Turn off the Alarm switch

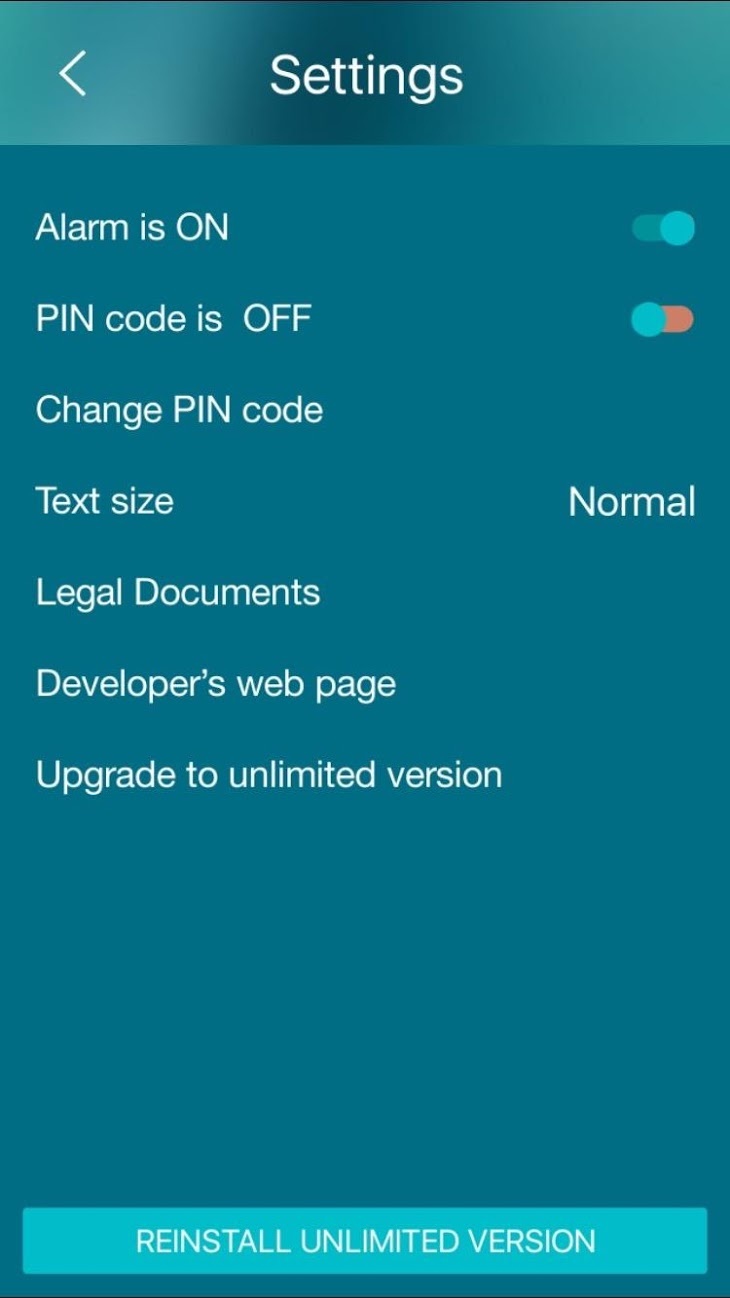(x=663, y=228)
